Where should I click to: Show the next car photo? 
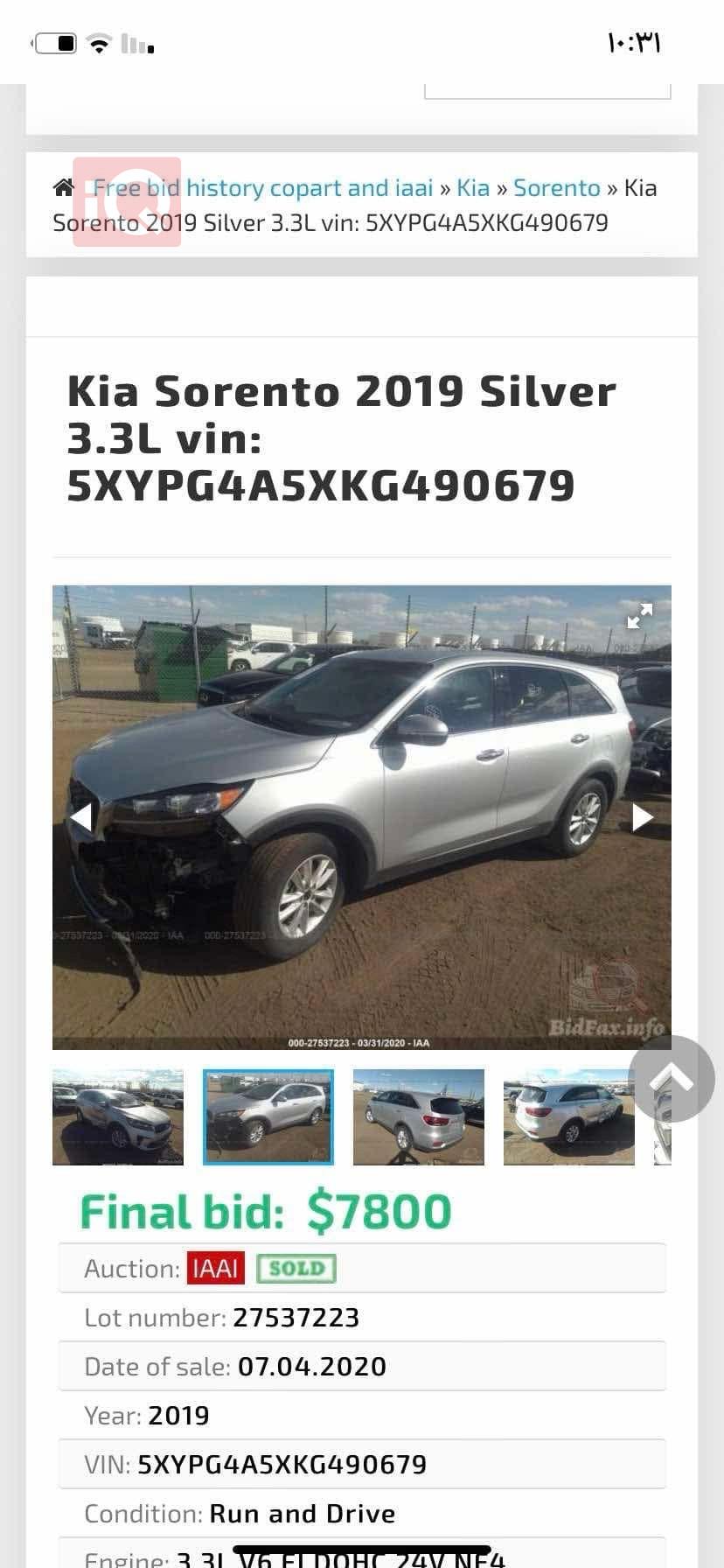[643, 817]
